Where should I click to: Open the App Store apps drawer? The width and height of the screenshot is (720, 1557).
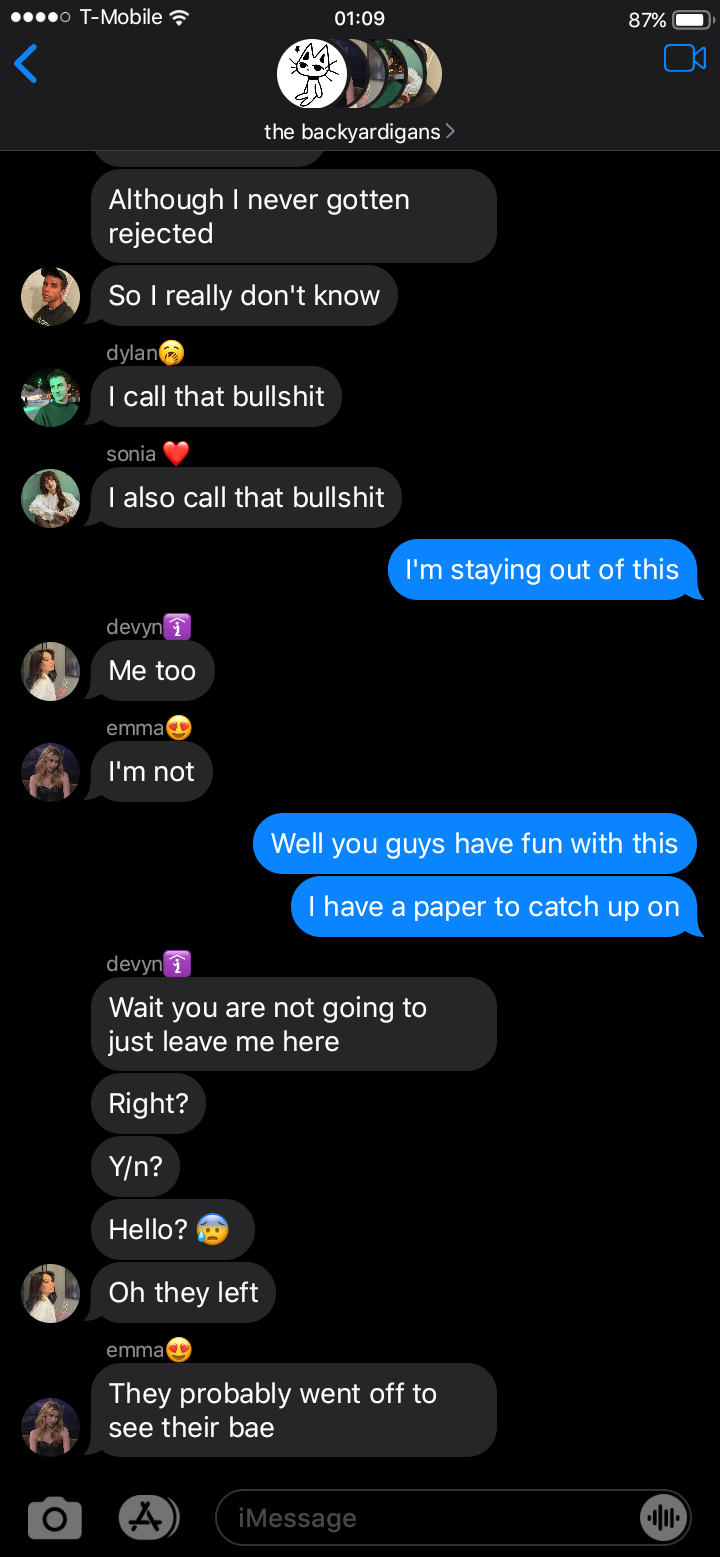[x=148, y=1518]
